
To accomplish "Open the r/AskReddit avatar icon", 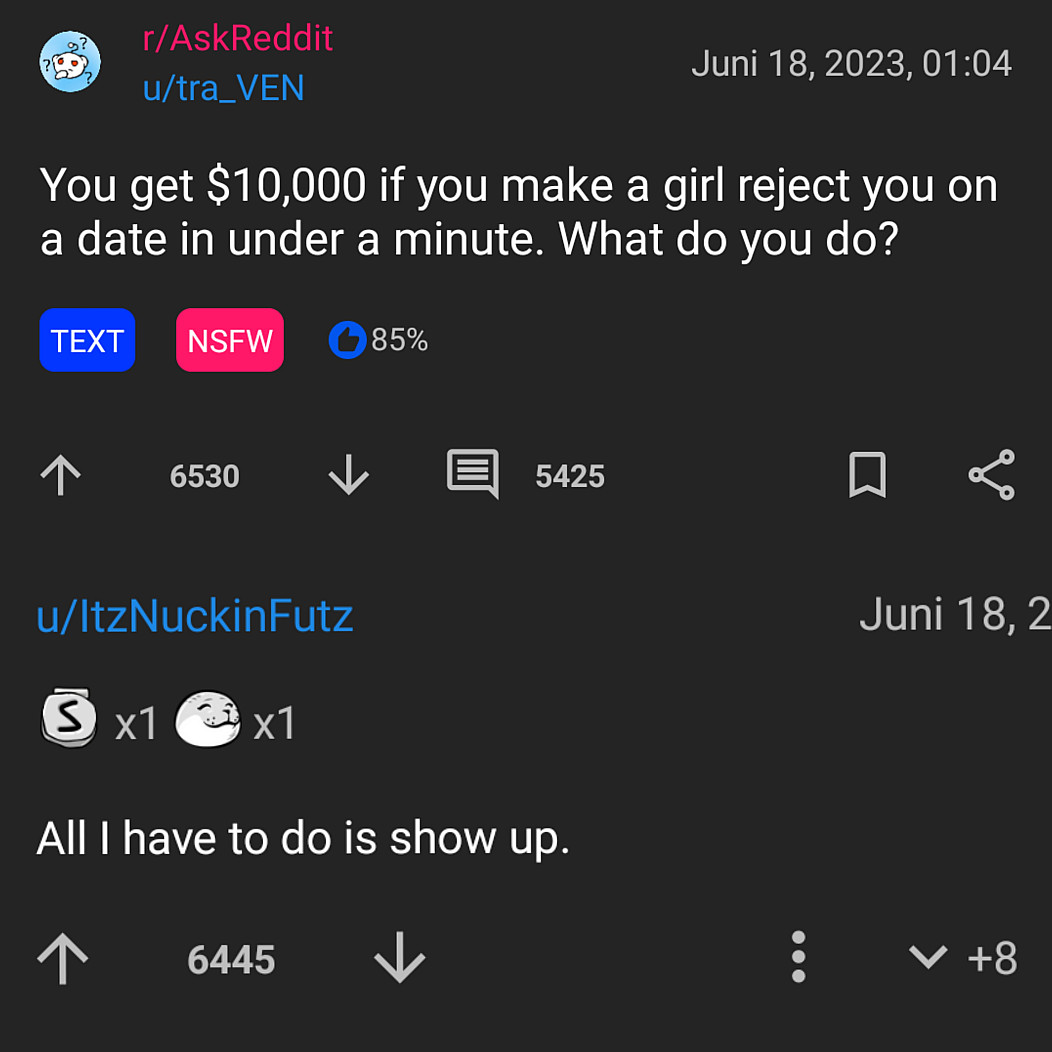I will click(x=70, y=62).
